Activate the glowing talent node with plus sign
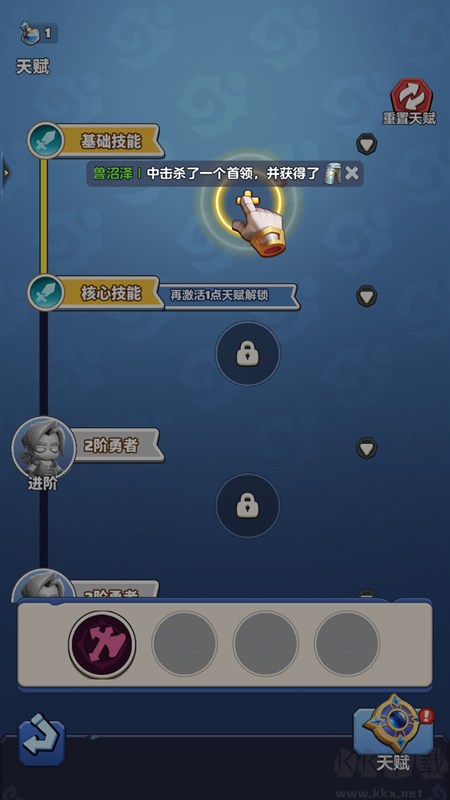 [248, 203]
